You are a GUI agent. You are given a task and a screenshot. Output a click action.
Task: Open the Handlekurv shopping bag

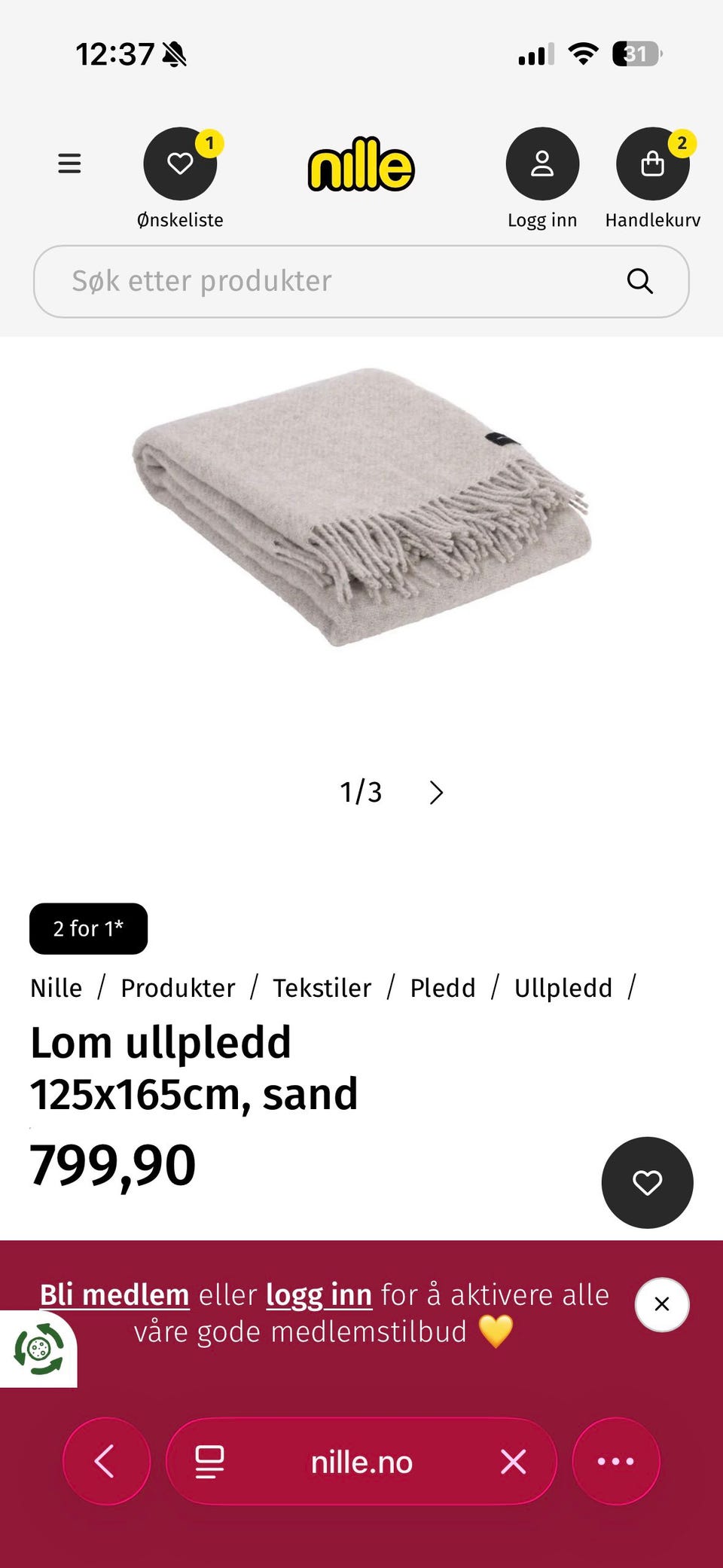(652, 164)
